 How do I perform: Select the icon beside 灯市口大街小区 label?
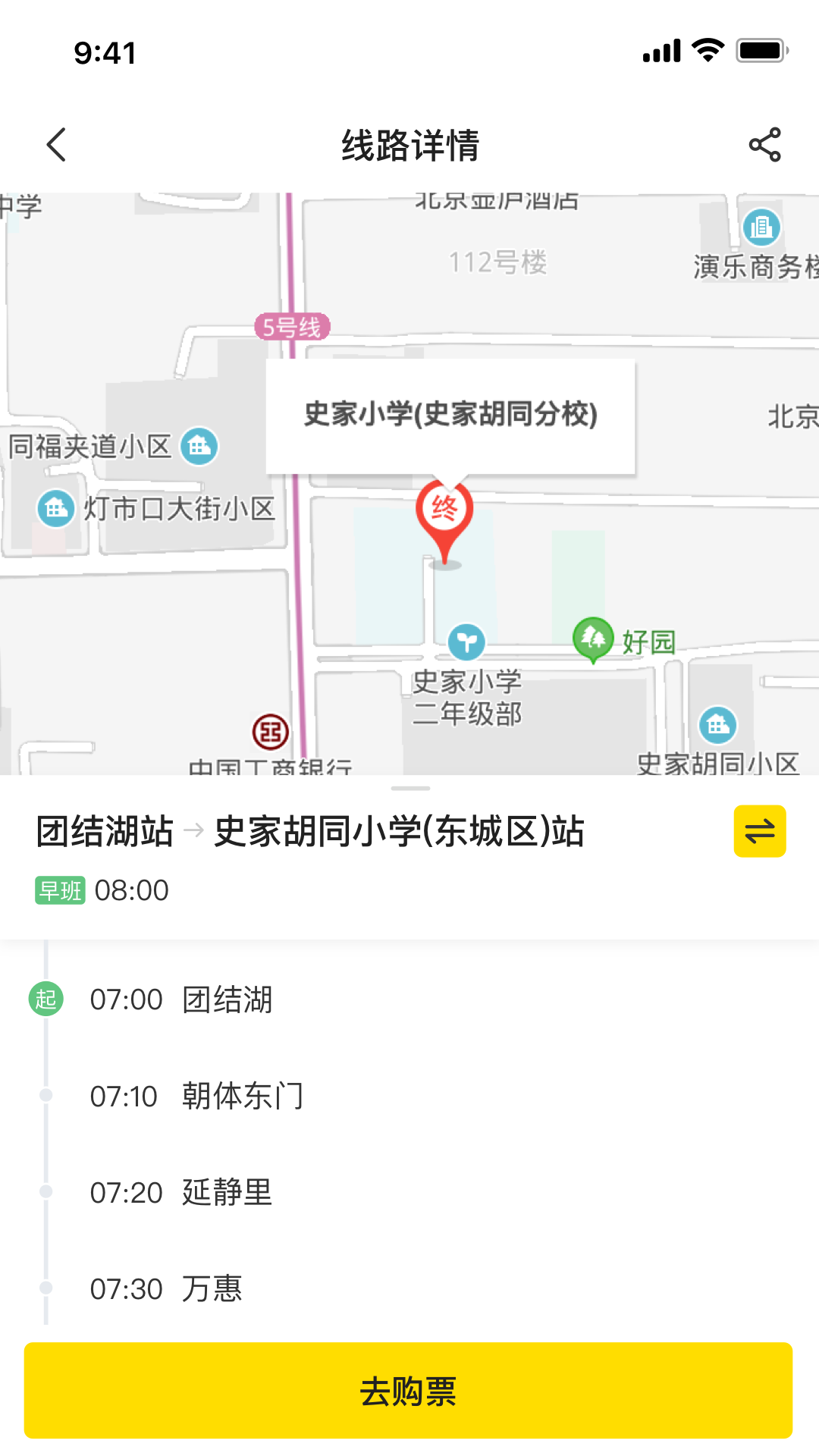54,507
